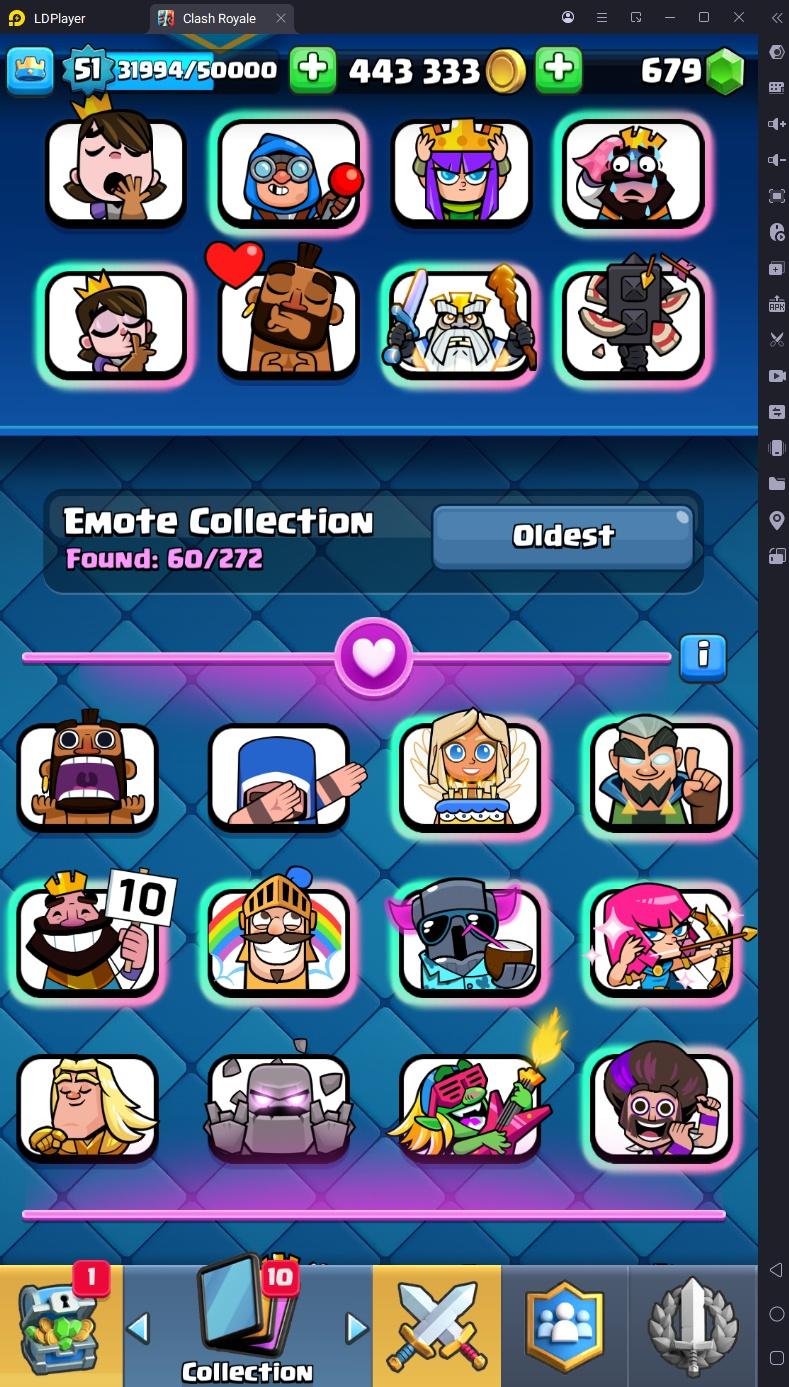This screenshot has width=789, height=1387.
Task: Tap the green plus next to gold coins
Action: coord(559,69)
